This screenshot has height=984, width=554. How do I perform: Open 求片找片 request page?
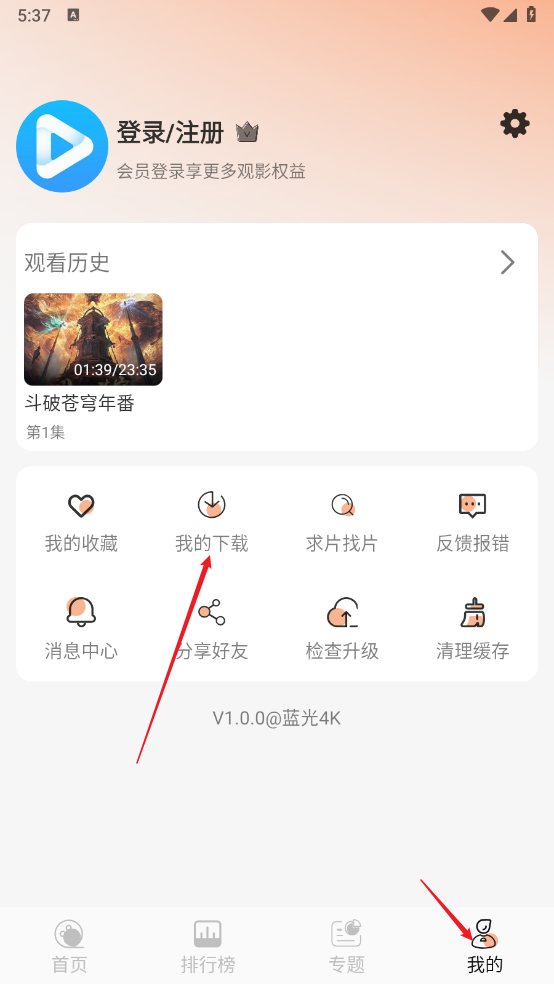pyautogui.click(x=342, y=523)
